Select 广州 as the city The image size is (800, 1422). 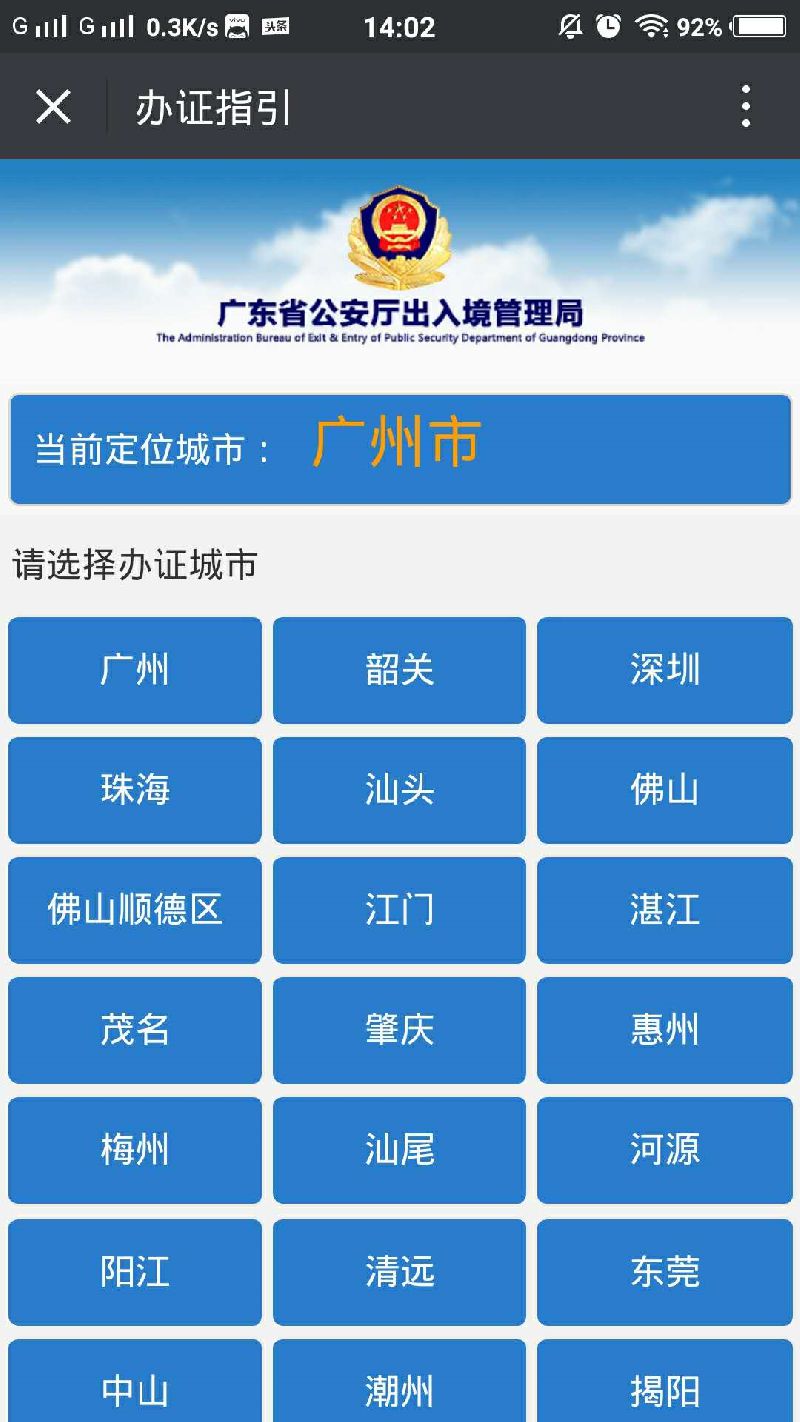click(x=135, y=670)
